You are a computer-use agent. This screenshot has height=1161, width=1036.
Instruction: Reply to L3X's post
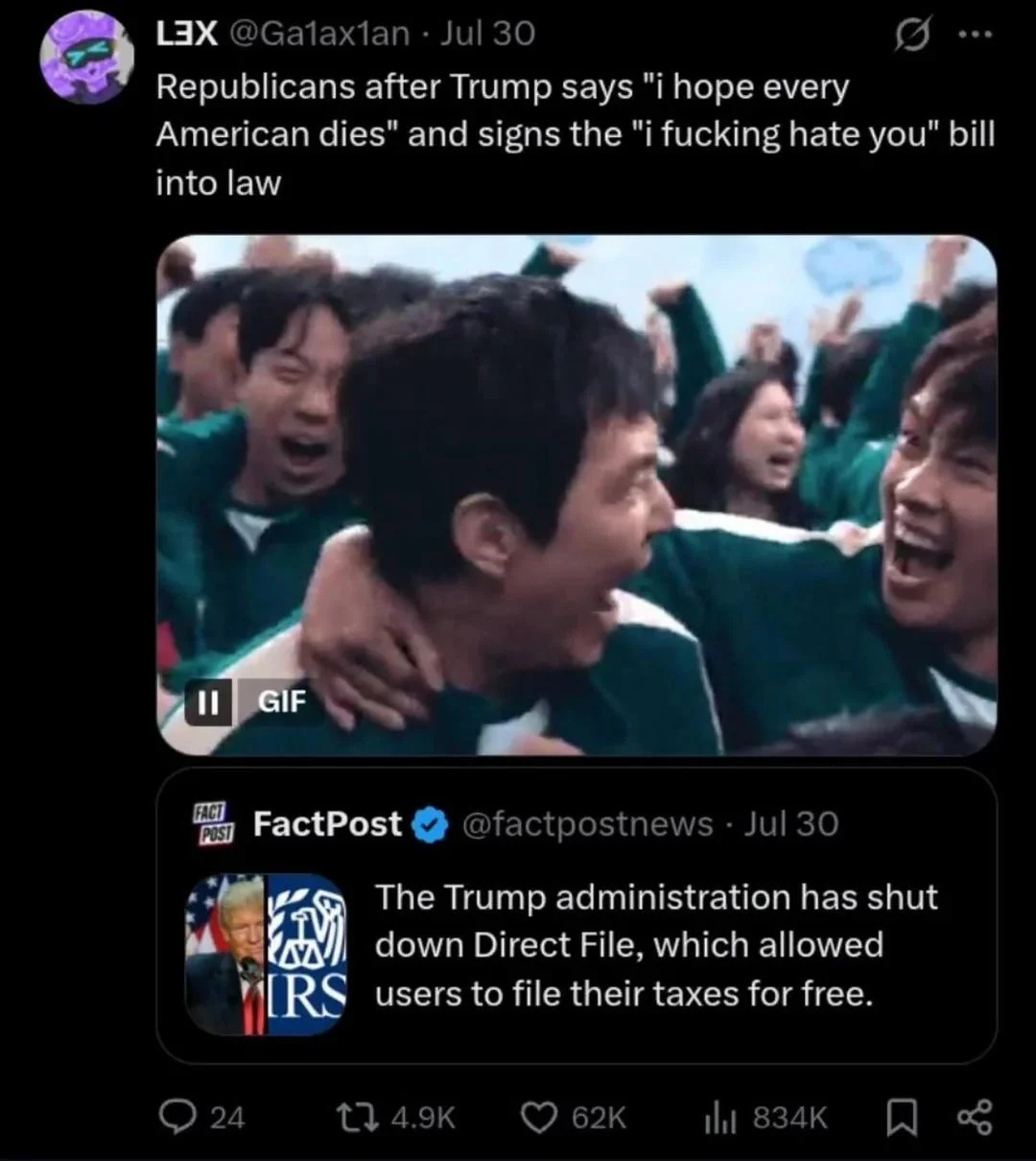174,1118
